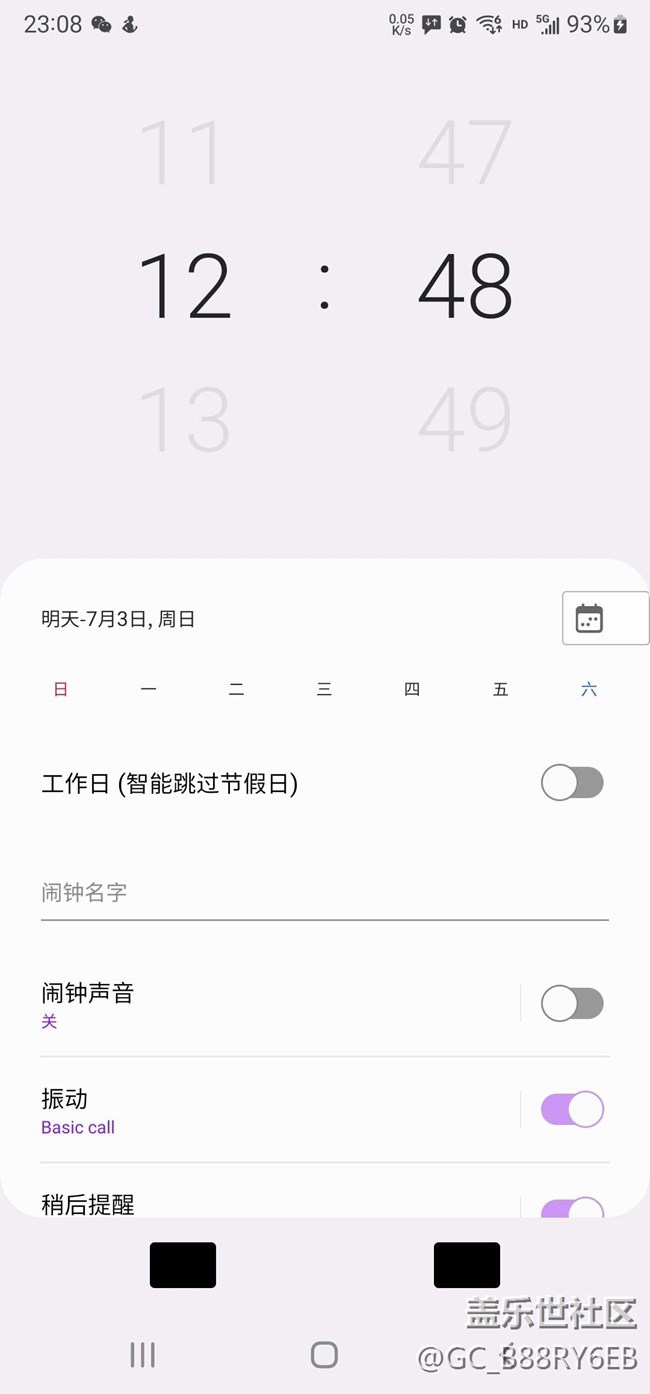650x1394 pixels.
Task: Select Wednesday (三) as repeat day
Action: pos(324,689)
